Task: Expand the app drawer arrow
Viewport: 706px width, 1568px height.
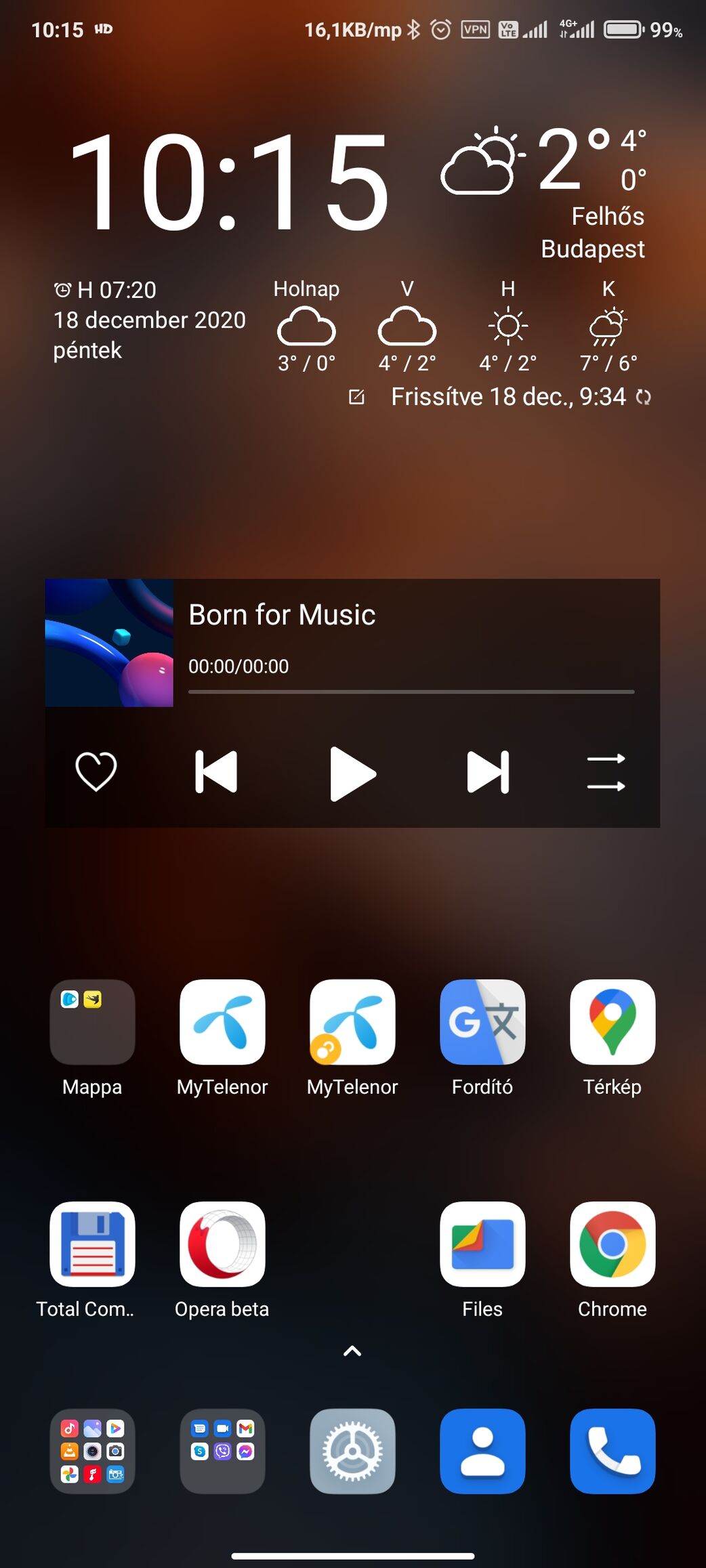Action: 352,1351
